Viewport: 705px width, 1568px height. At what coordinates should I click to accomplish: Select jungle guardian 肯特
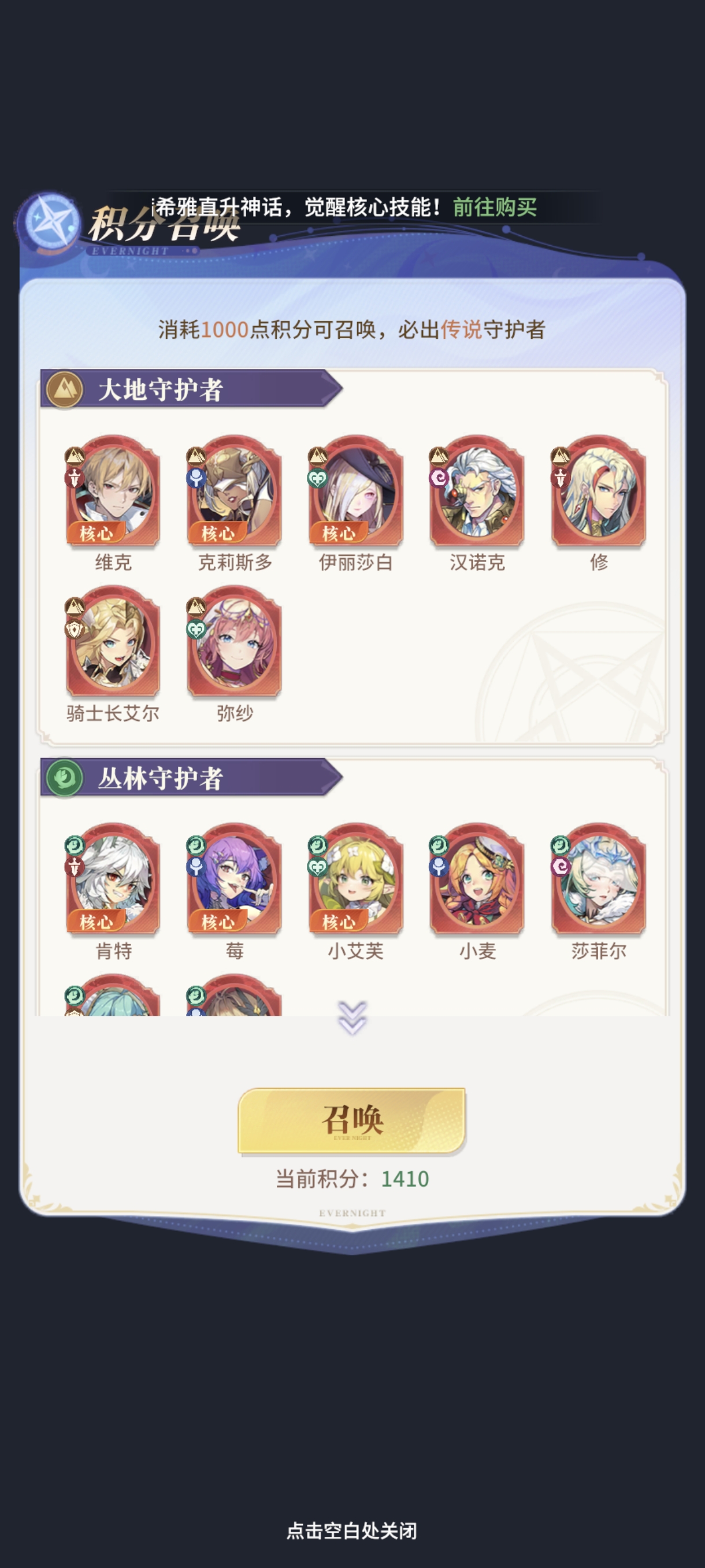pyautogui.click(x=113, y=879)
